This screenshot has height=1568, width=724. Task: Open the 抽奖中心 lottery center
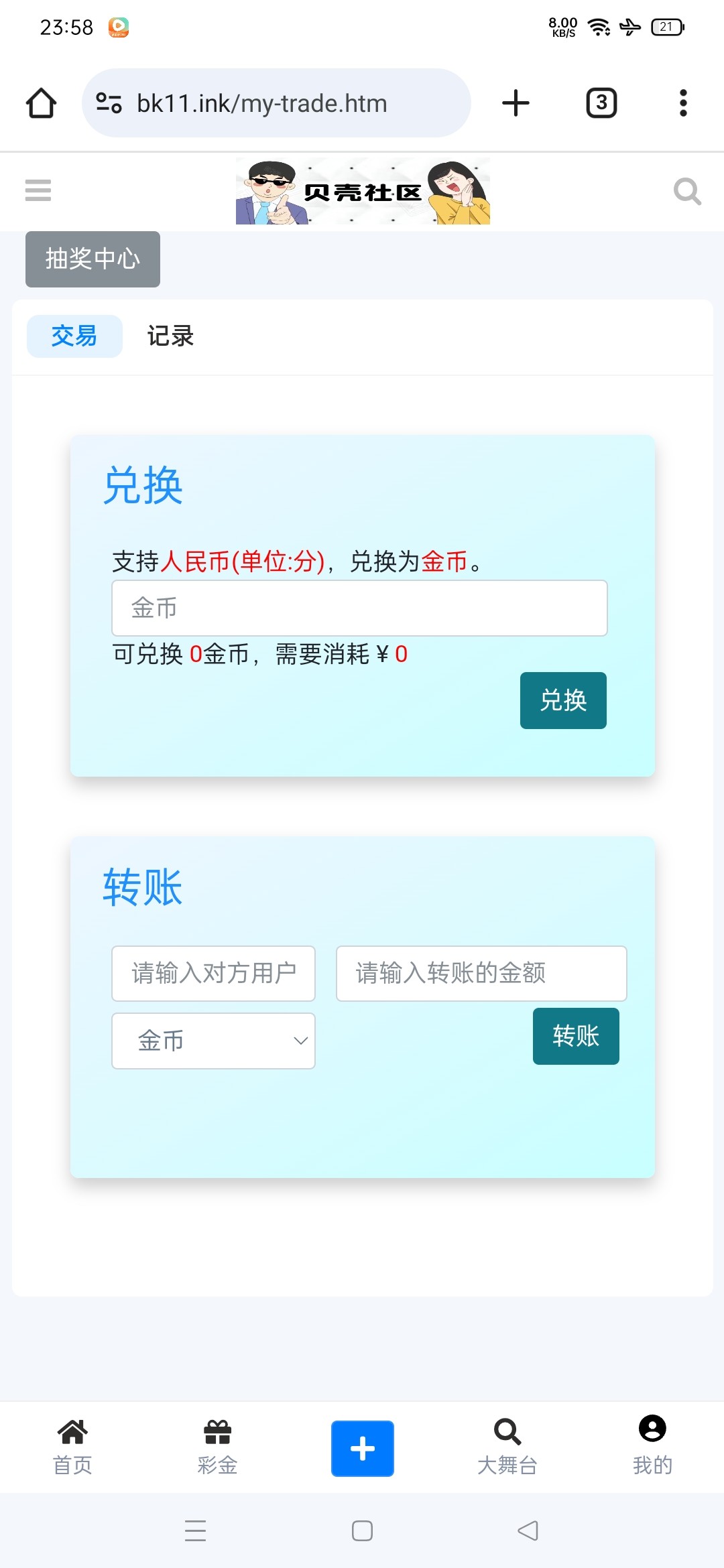point(93,259)
